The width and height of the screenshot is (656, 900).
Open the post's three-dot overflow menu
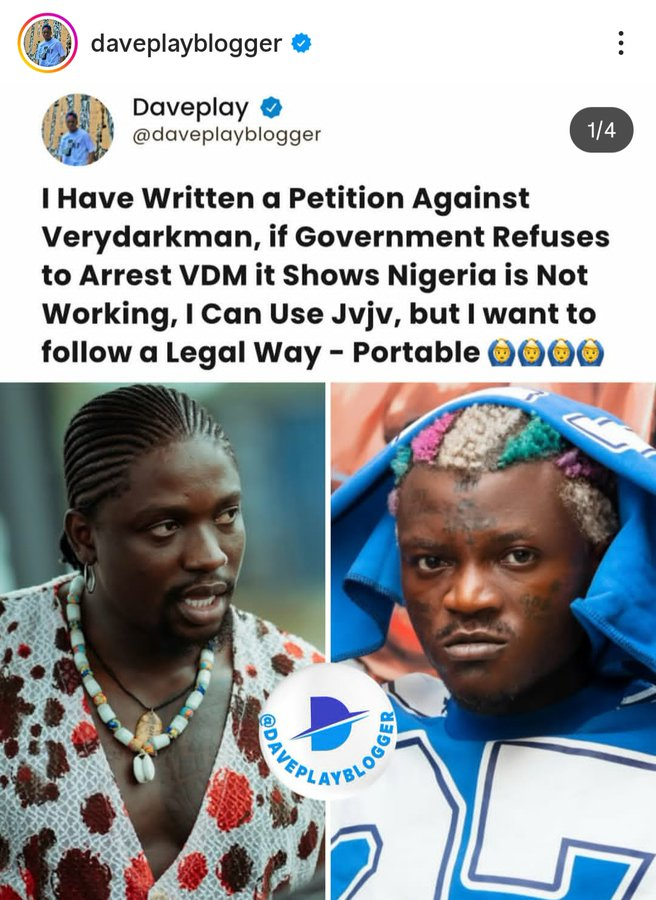click(621, 43)
